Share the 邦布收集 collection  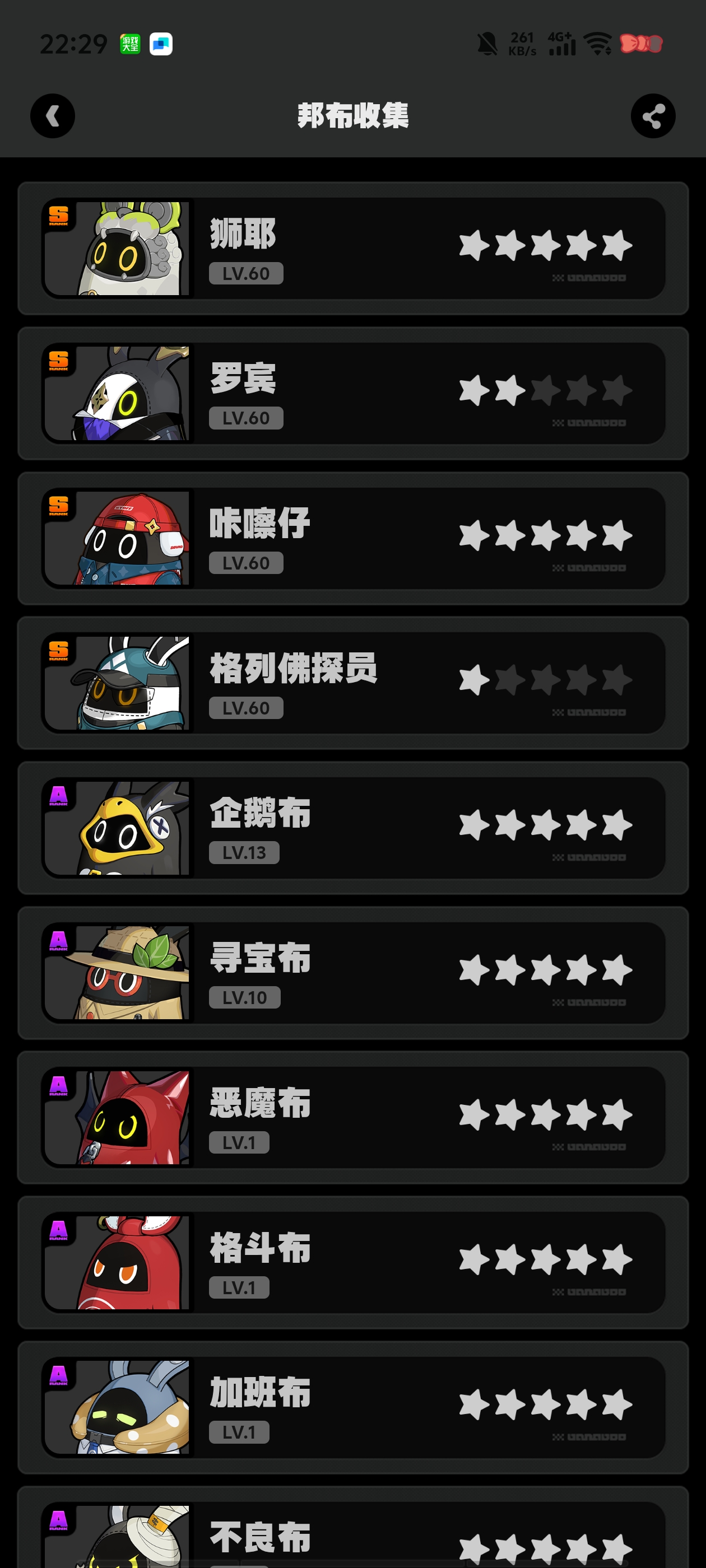[652, 116]
